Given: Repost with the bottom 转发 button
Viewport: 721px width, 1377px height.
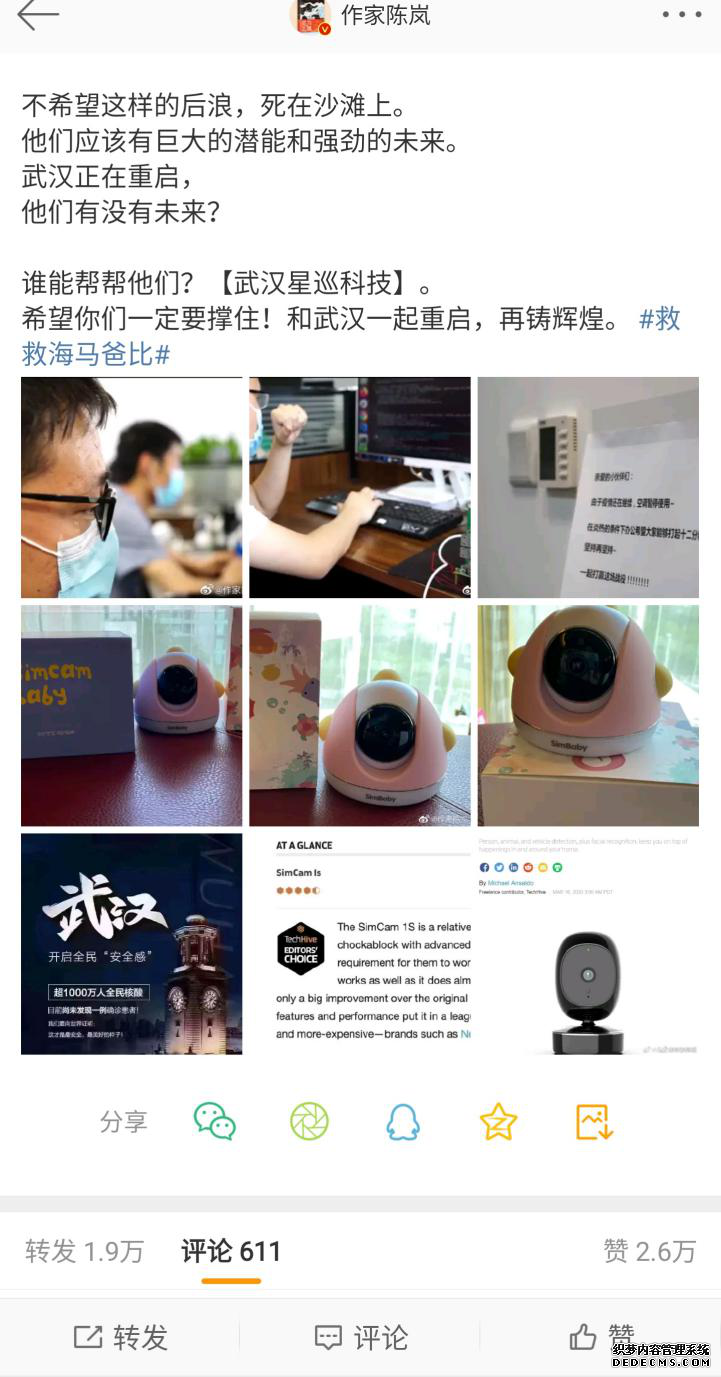Looking at the screenshot, I should click(x=121, y=1338).
